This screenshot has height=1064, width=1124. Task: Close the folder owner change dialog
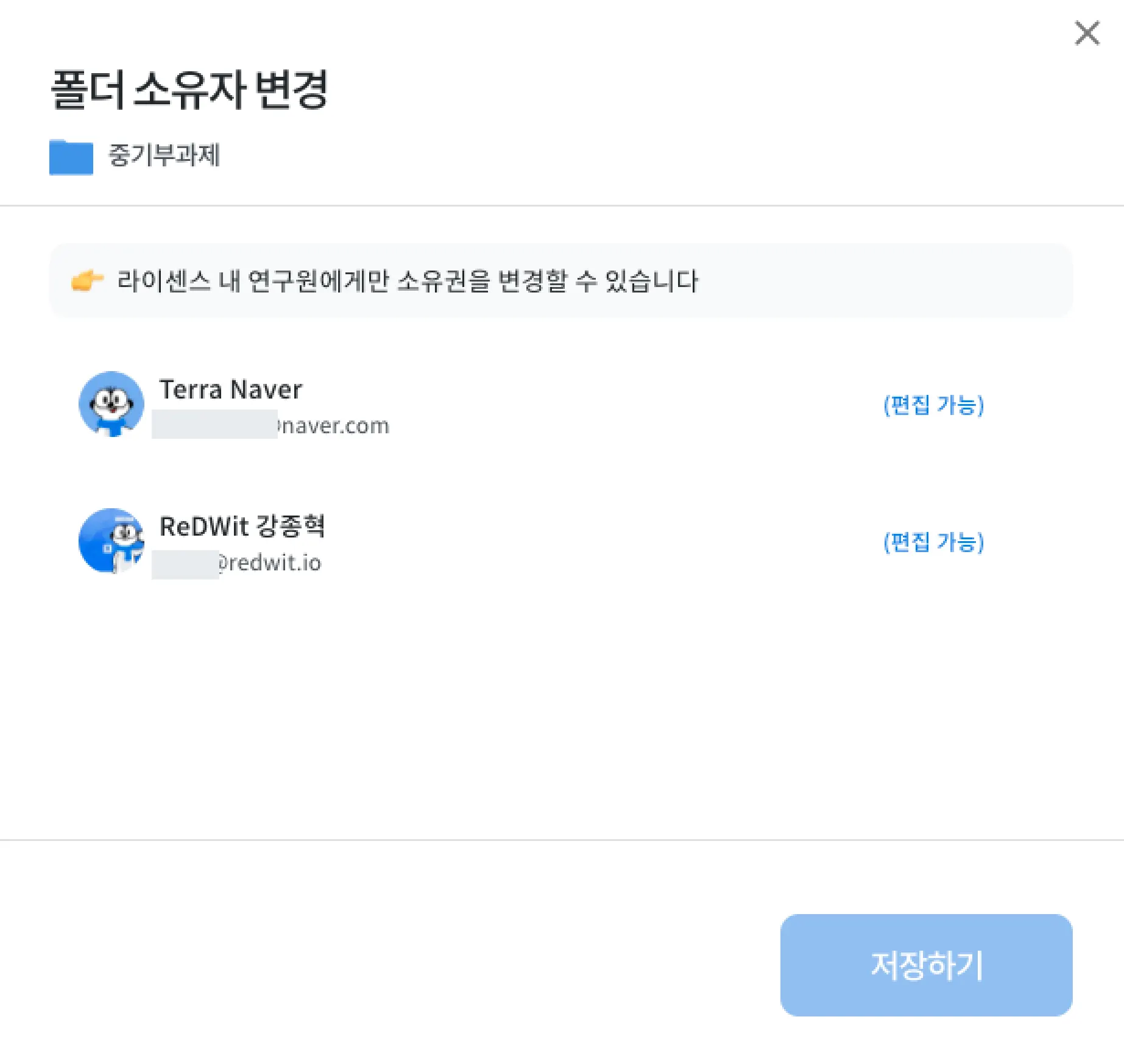tap(1087, 33)
